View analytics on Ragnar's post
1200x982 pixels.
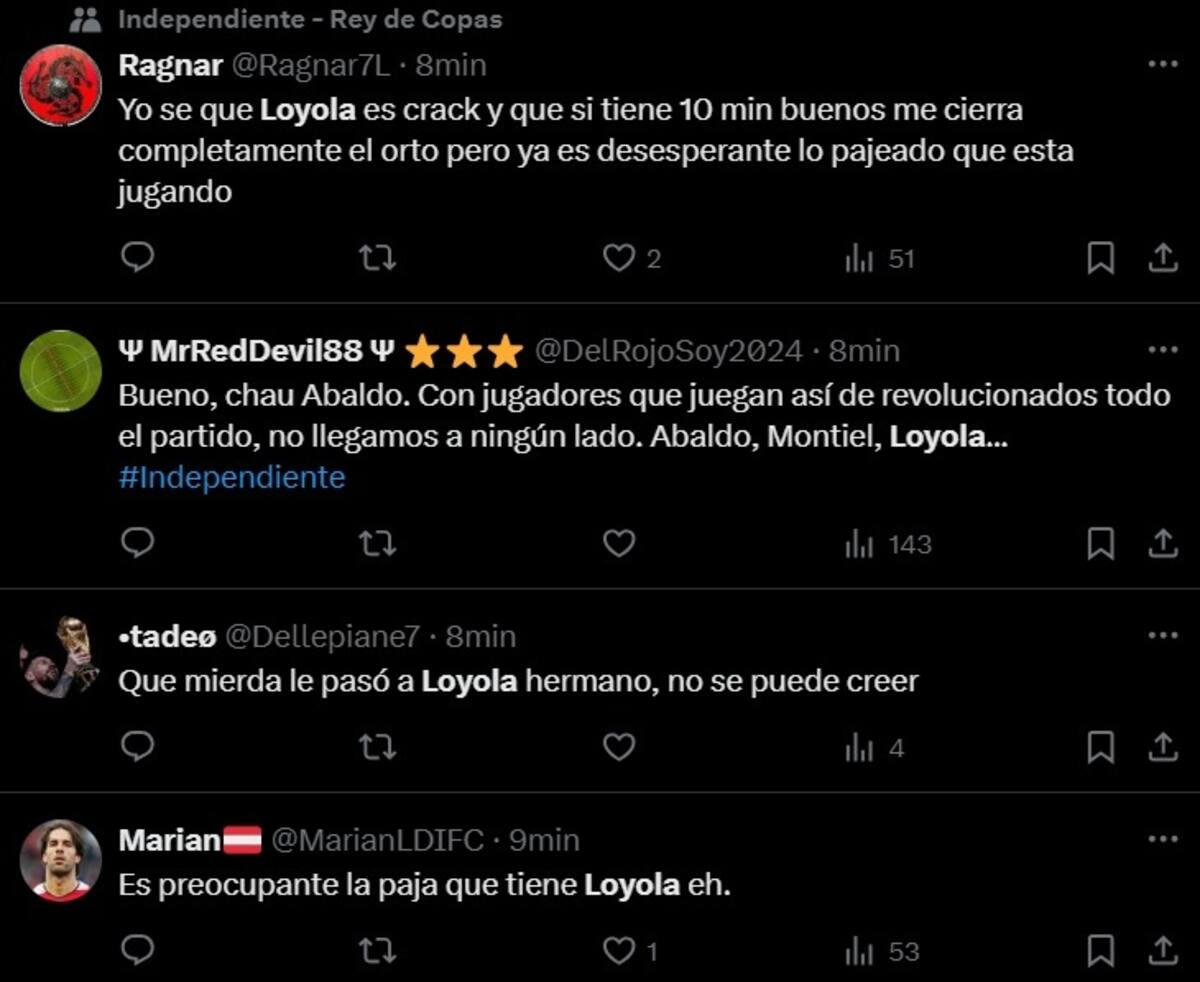(x=880, y=259)
